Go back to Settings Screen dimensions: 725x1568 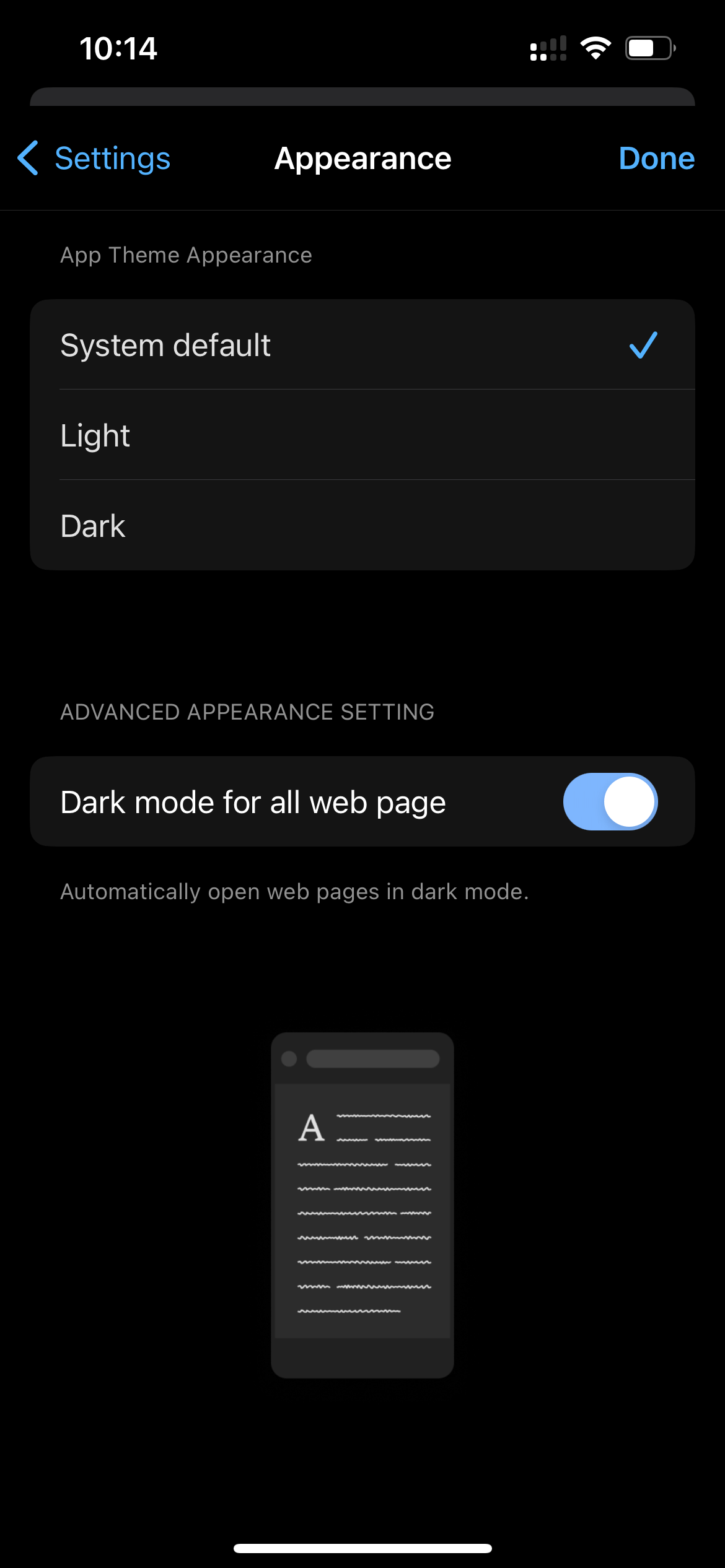coord(94,159)
